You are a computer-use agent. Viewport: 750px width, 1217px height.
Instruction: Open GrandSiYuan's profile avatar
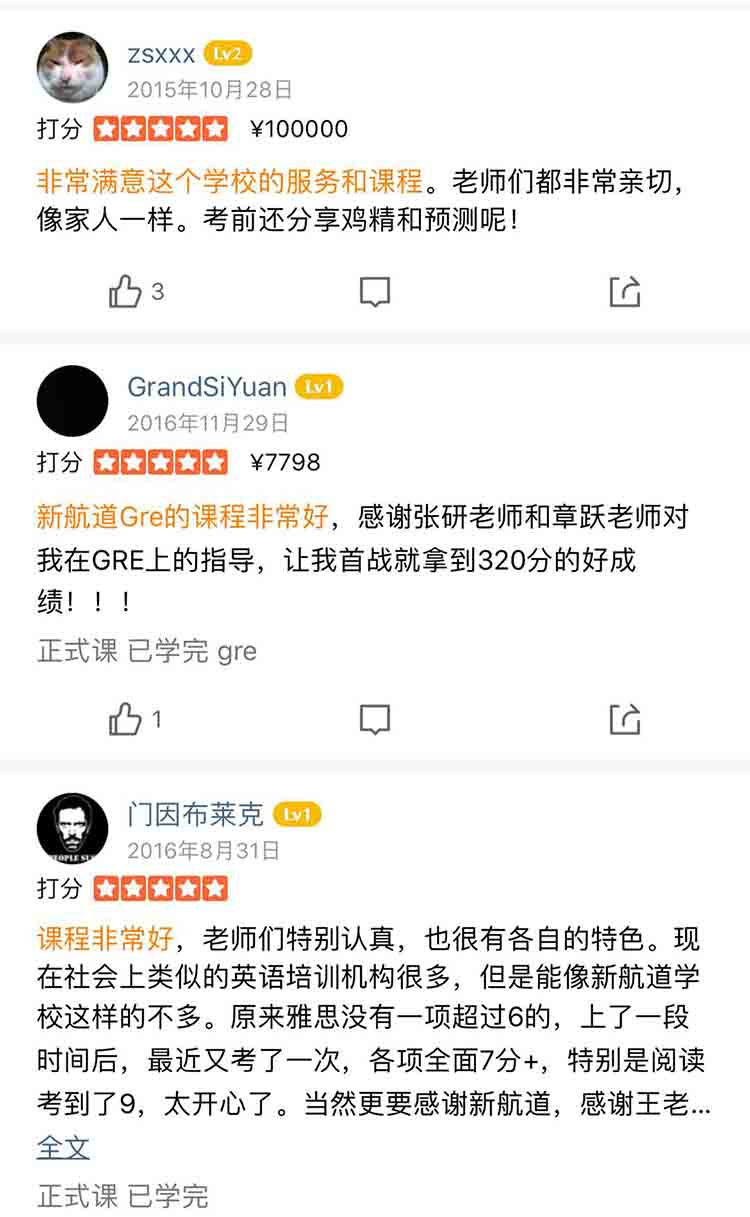pos(72,401)
